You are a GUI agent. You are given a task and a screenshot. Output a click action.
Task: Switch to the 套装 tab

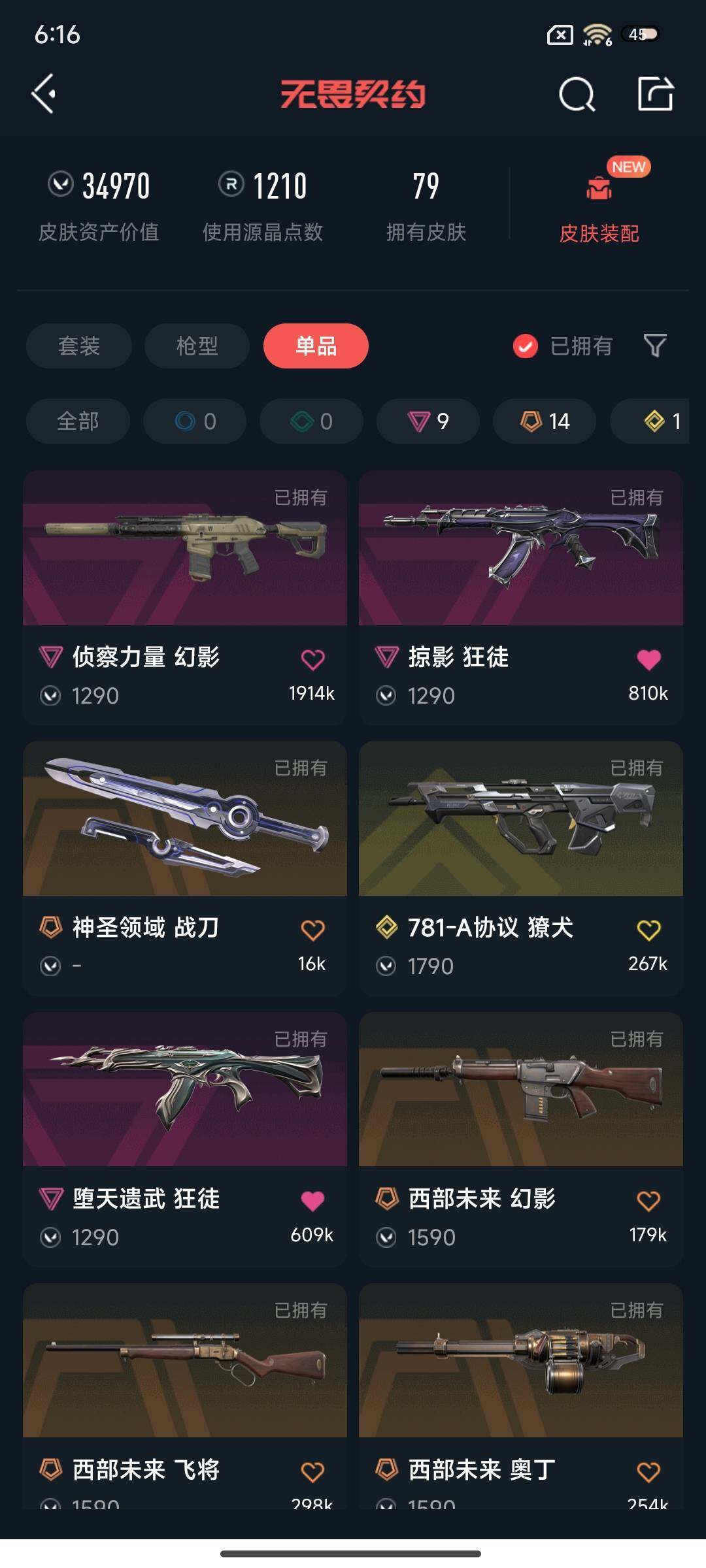pyautogui.click(x=79, y=346)
